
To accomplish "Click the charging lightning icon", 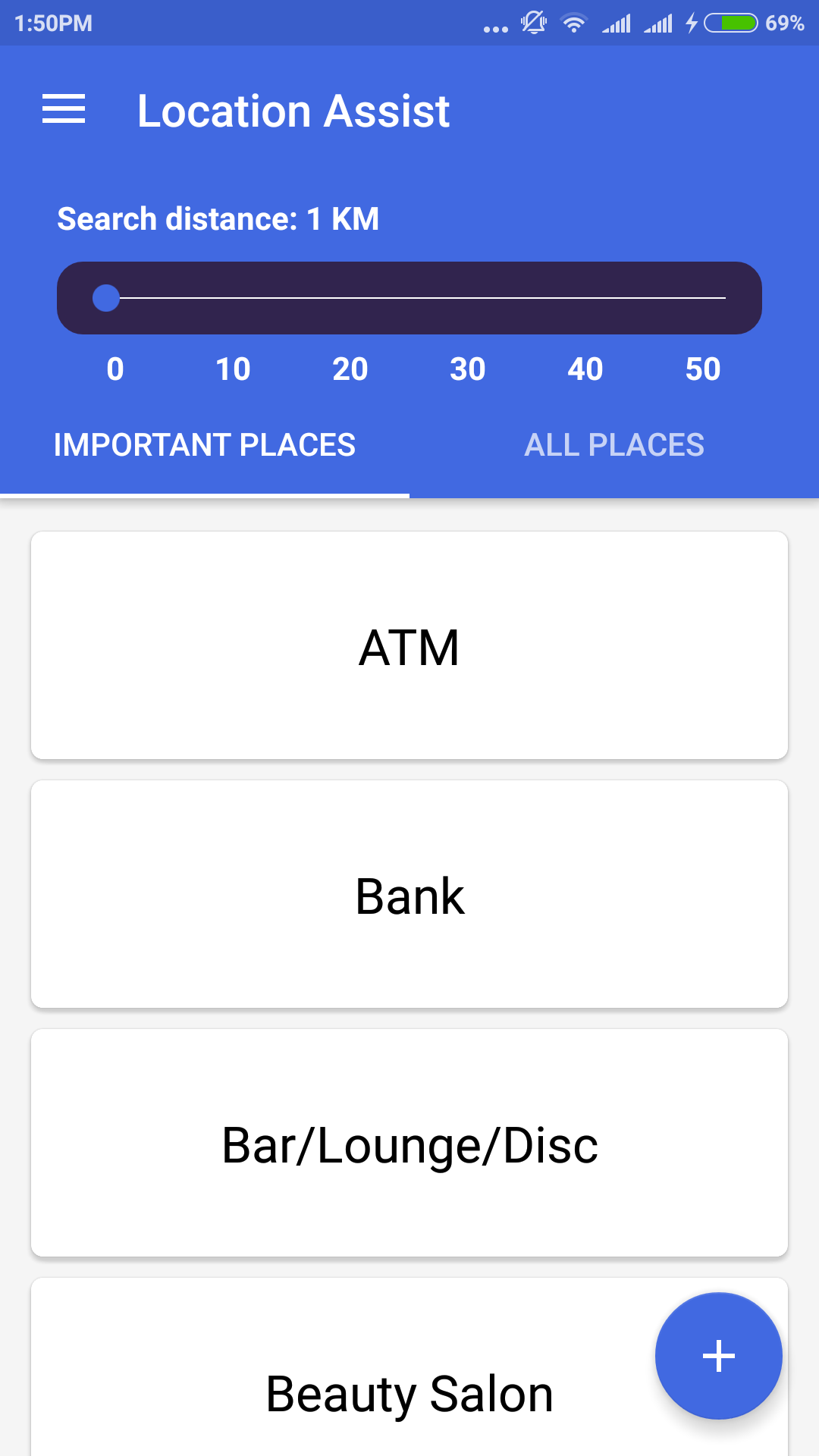I will point(690,23).
